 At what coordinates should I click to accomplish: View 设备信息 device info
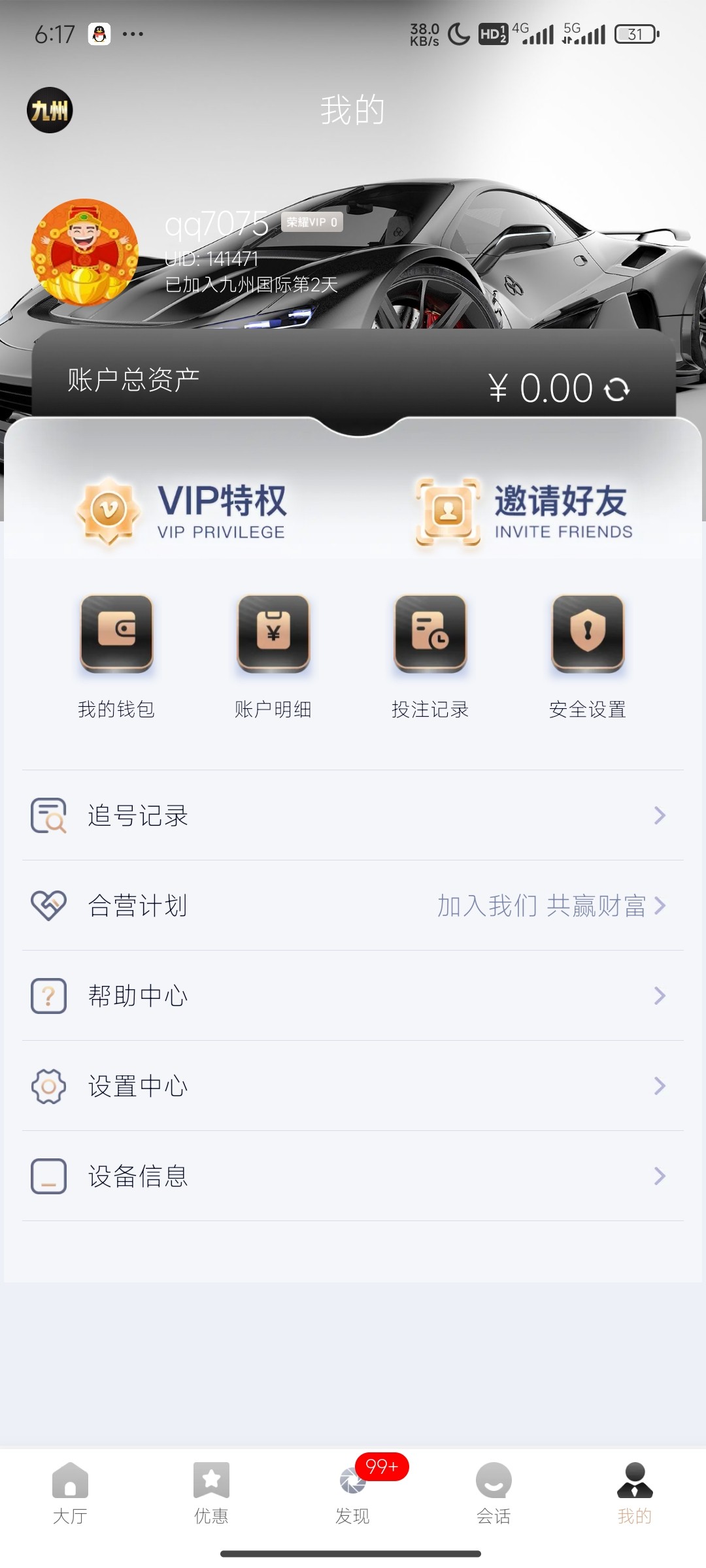(353, 1176)
